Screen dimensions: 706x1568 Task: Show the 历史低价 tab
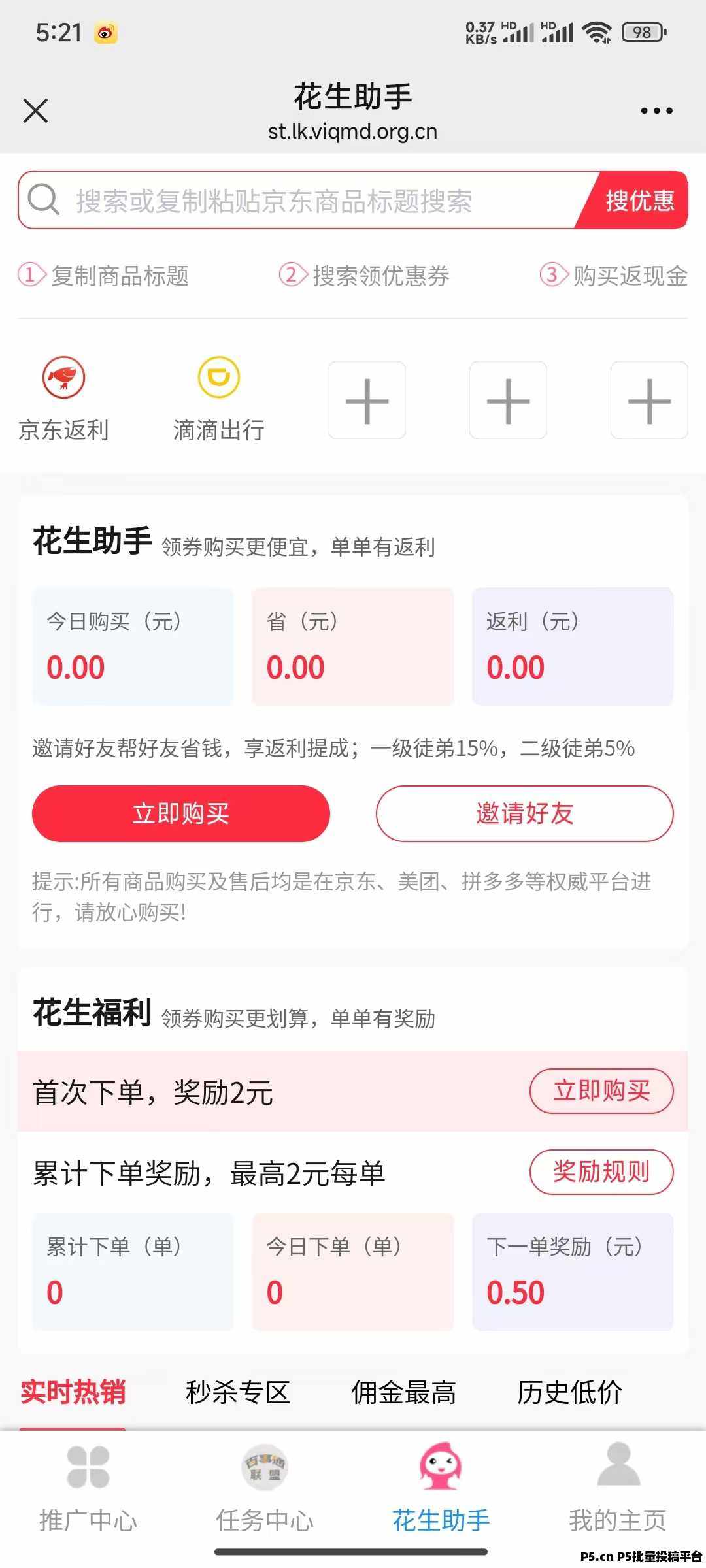pyautogui.click(x=569, y=1392)
